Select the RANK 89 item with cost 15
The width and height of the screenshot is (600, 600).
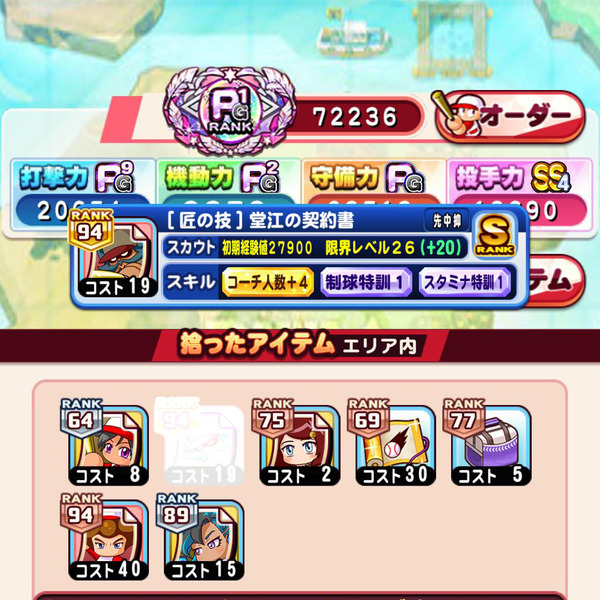[x=200, y=539]
